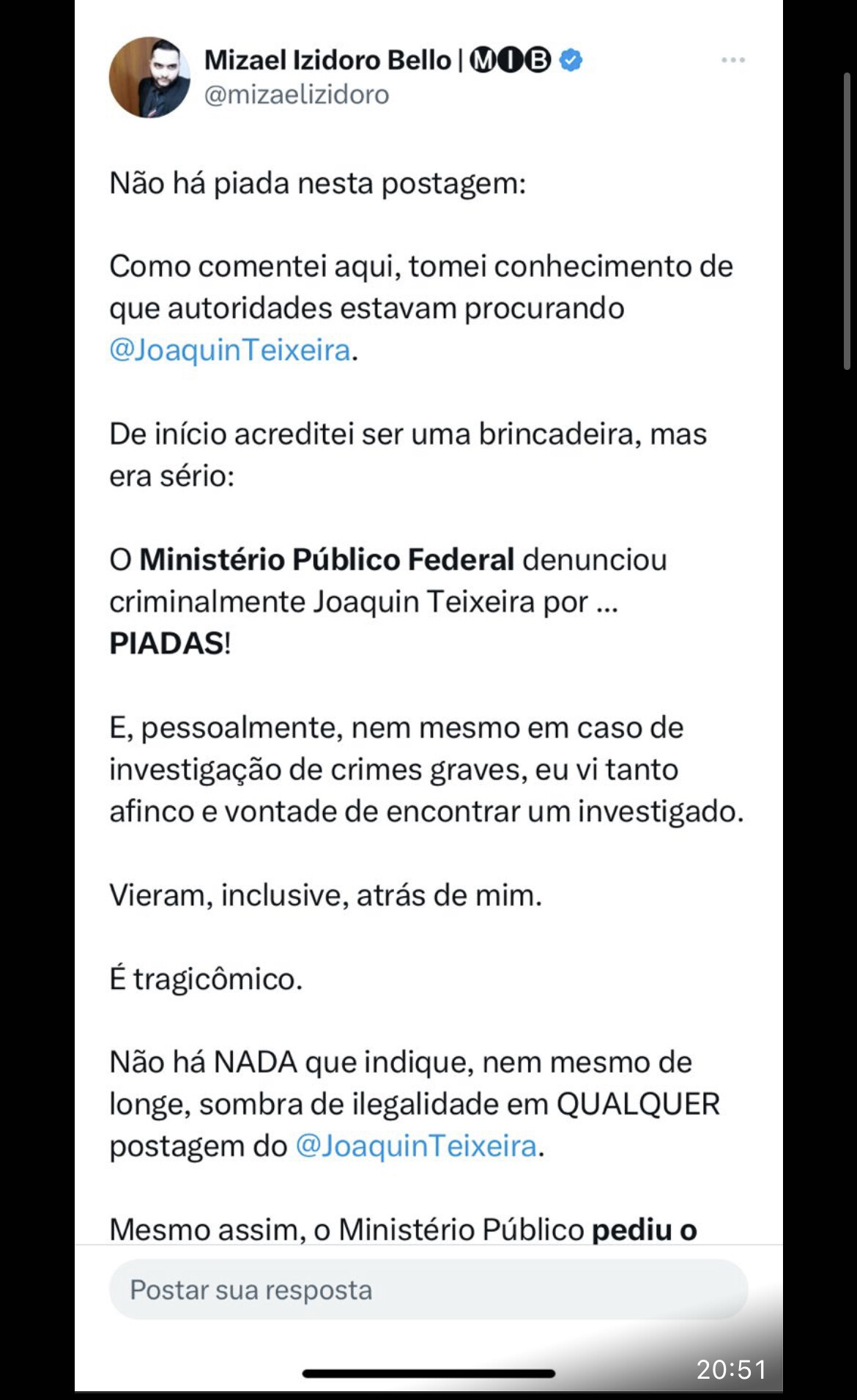Open @JoaquinTeixeira mention after "postagem do"
Viewport: 857px width, 1400px height.
tap(416, 1146)
